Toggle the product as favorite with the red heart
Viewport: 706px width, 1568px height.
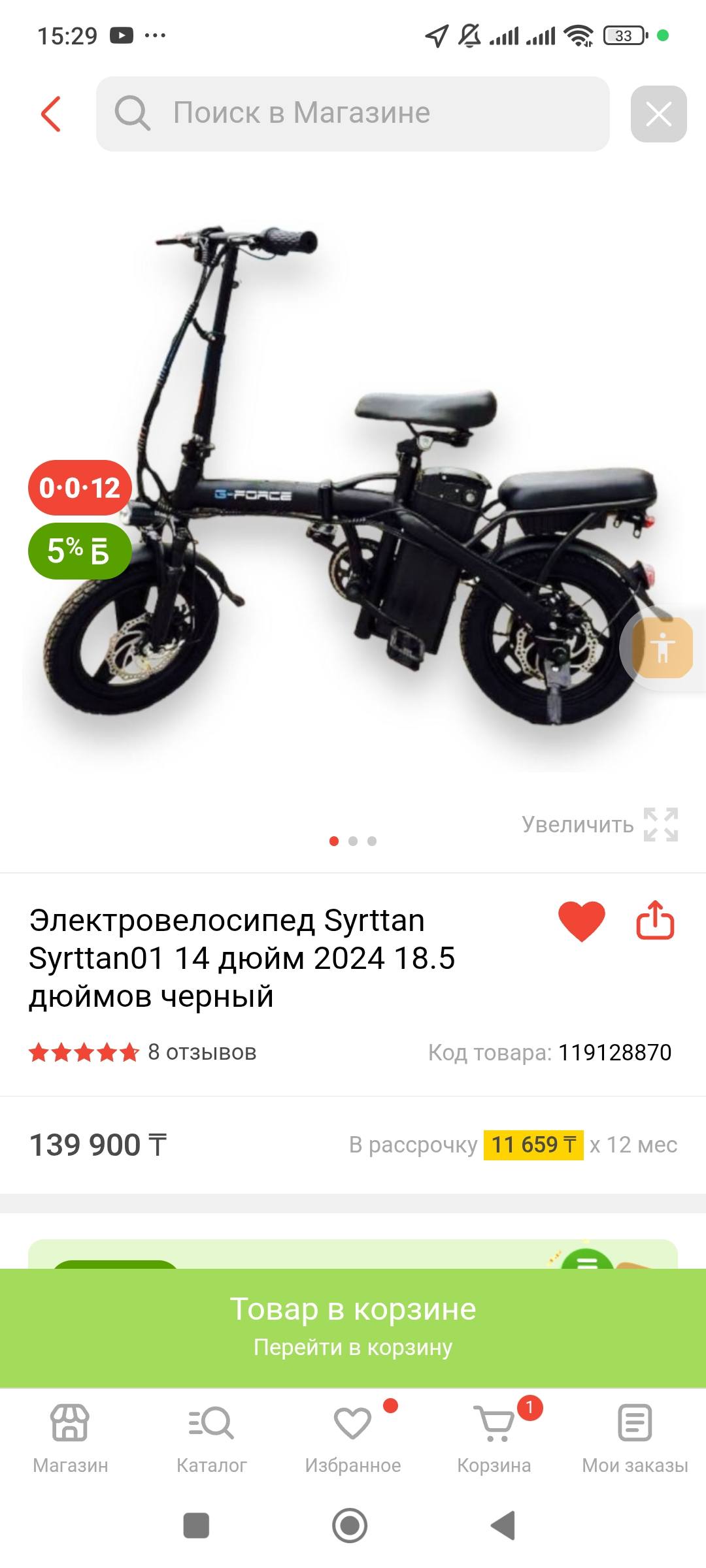coord(582,921)
